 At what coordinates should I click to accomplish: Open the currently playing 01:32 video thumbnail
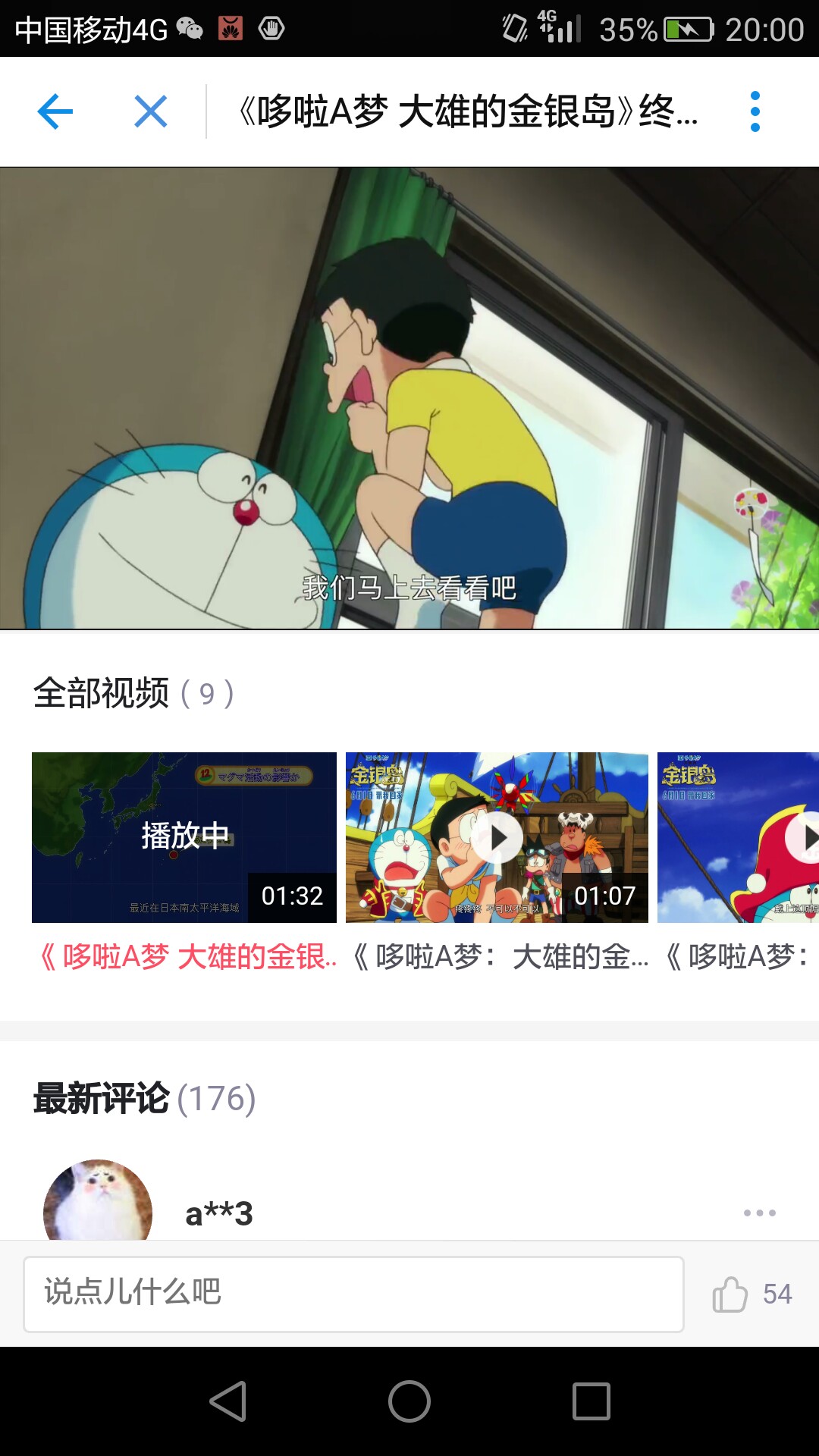[x=184, y=837]
